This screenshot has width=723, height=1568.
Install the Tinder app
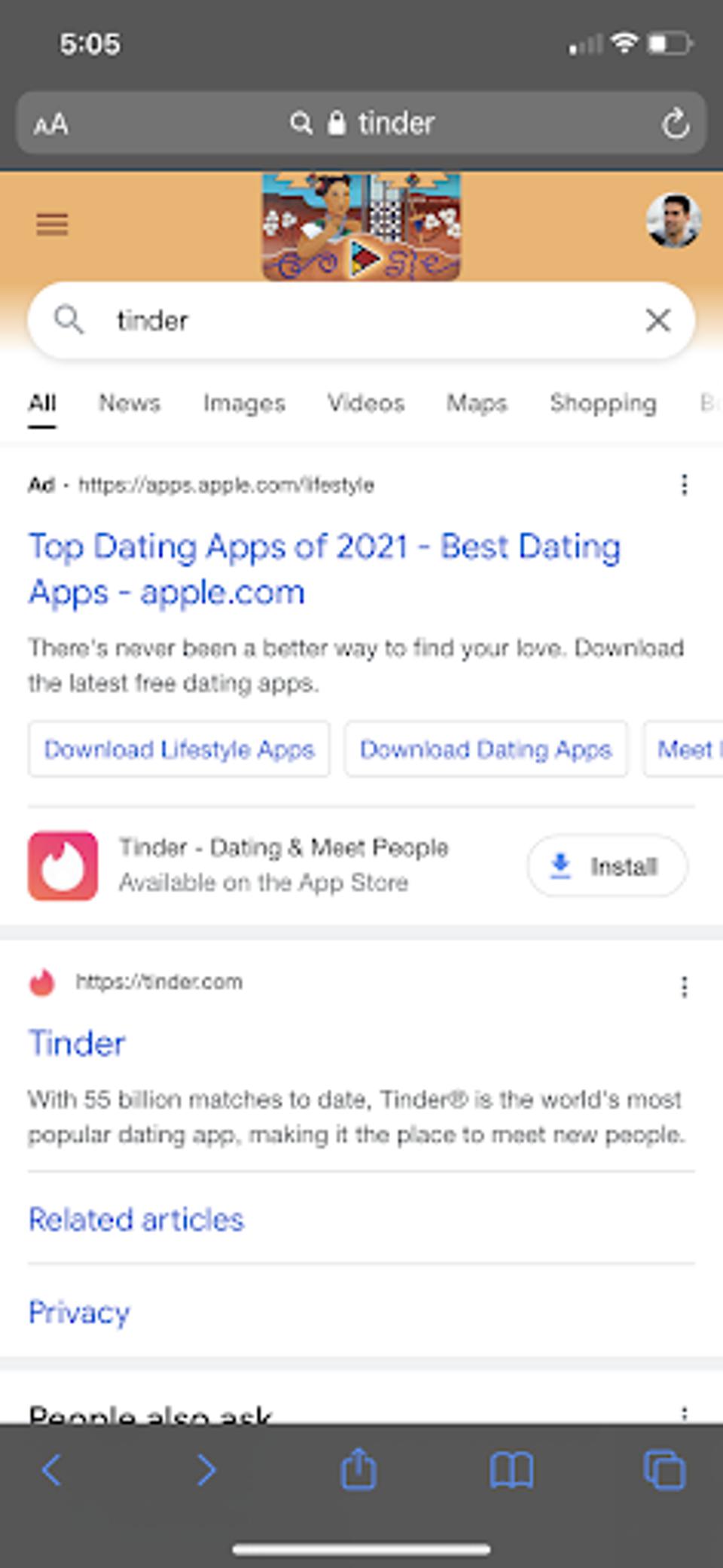[x=607, y=866]
